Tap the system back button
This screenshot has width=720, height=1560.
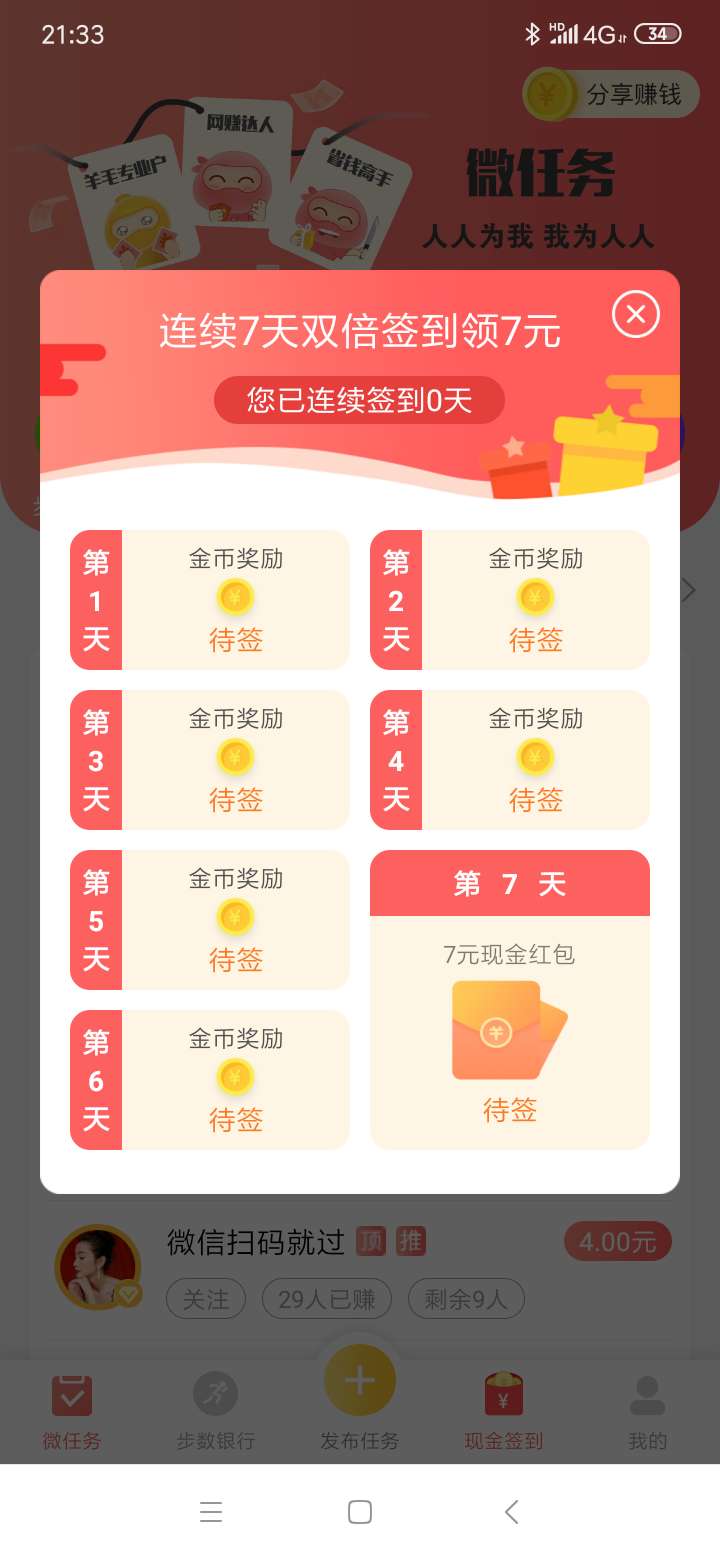click(x=511, y=1512)
